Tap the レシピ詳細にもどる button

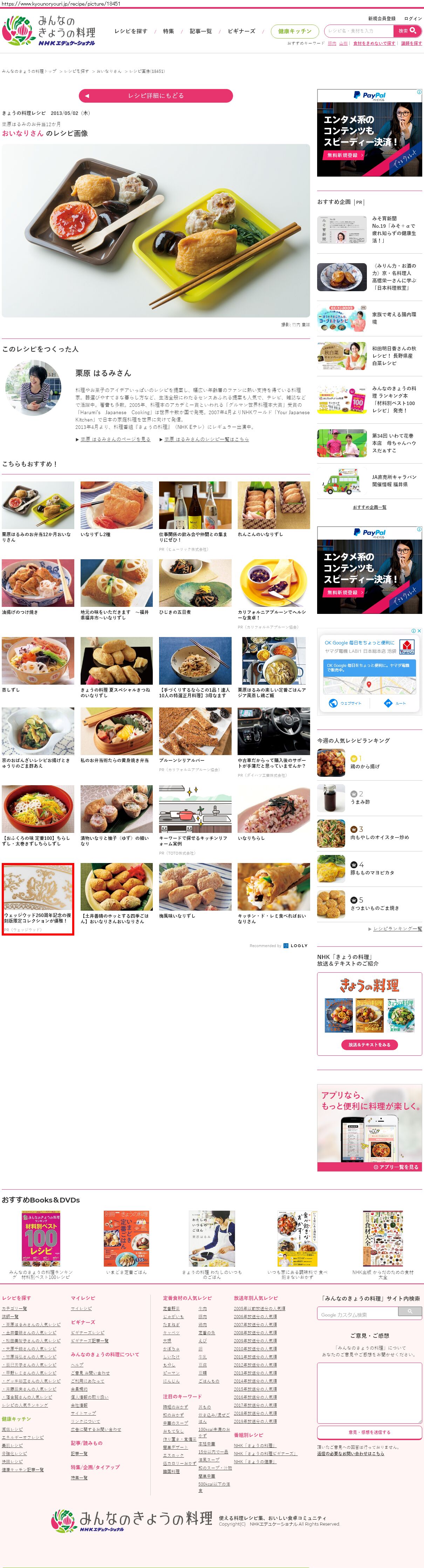tap(156, 96)
